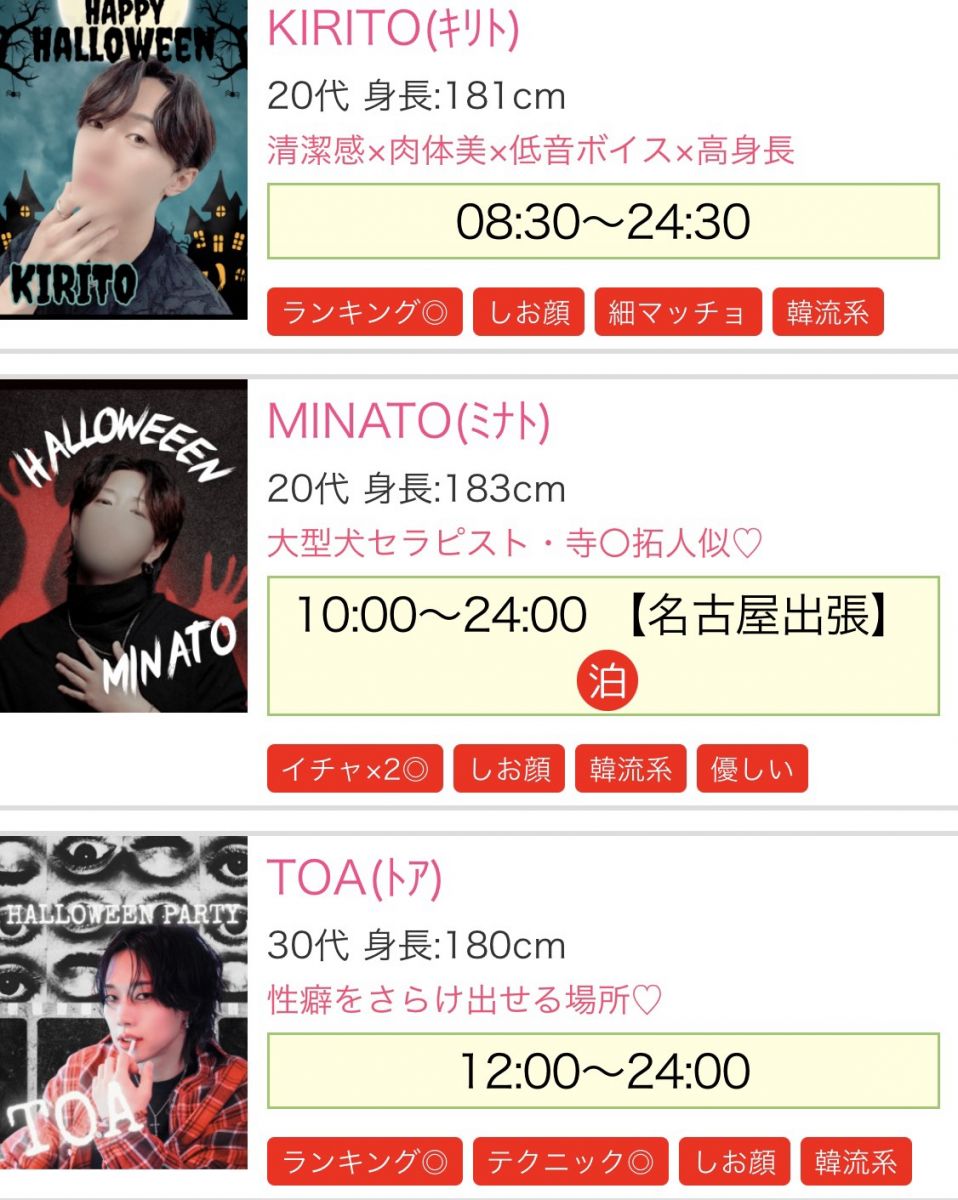This screenshot has width=958, height=1200.
Task: Select the 優しい tag under MINATO
Action: (751, 769)
